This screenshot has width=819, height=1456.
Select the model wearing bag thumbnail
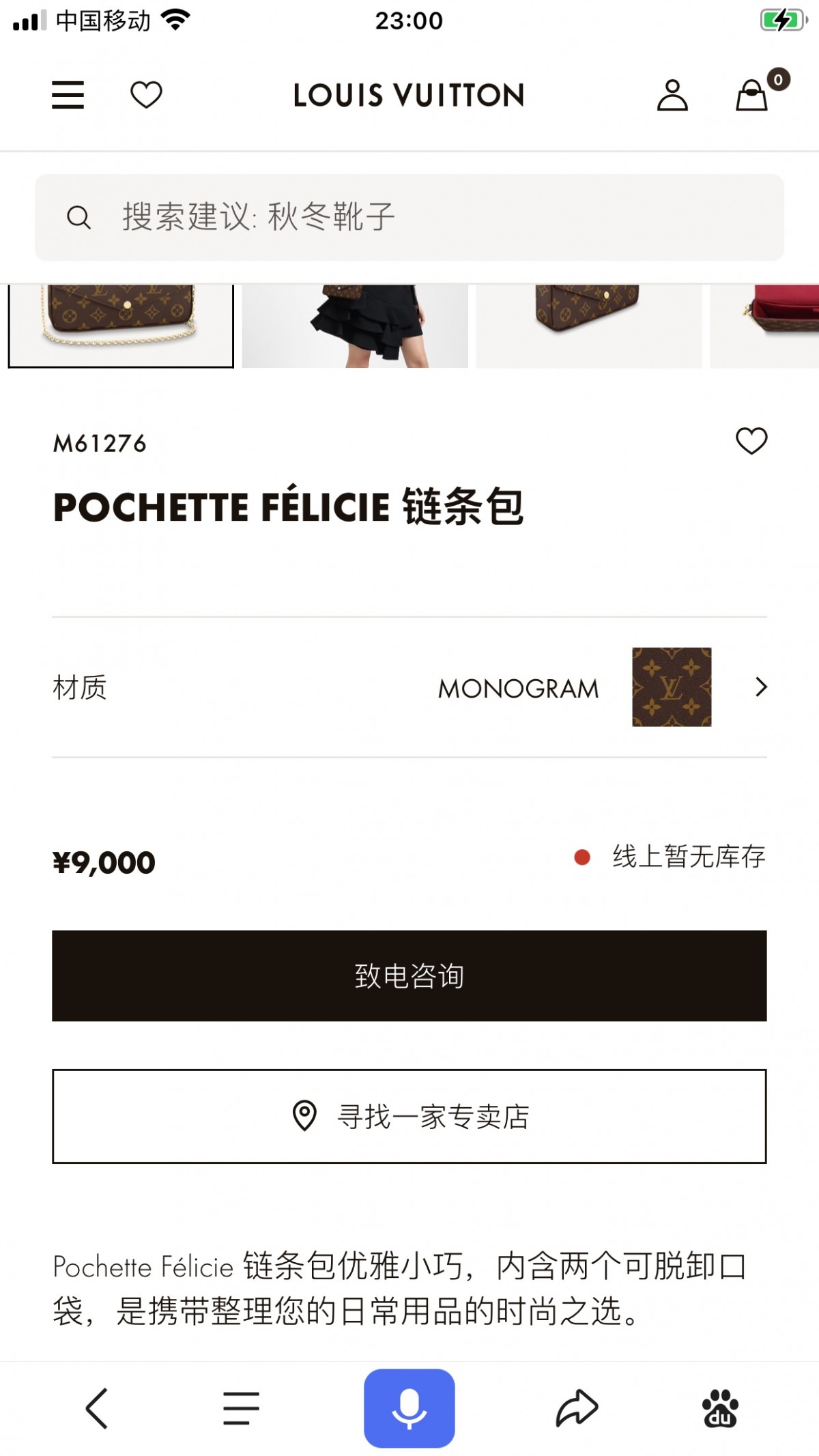click(x=355, y=326)
